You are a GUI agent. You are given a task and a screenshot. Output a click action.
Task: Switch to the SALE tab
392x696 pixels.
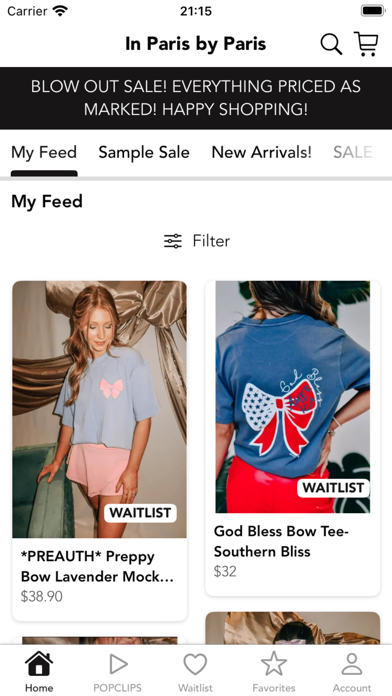pyautogui.click(x=352, y=152)
